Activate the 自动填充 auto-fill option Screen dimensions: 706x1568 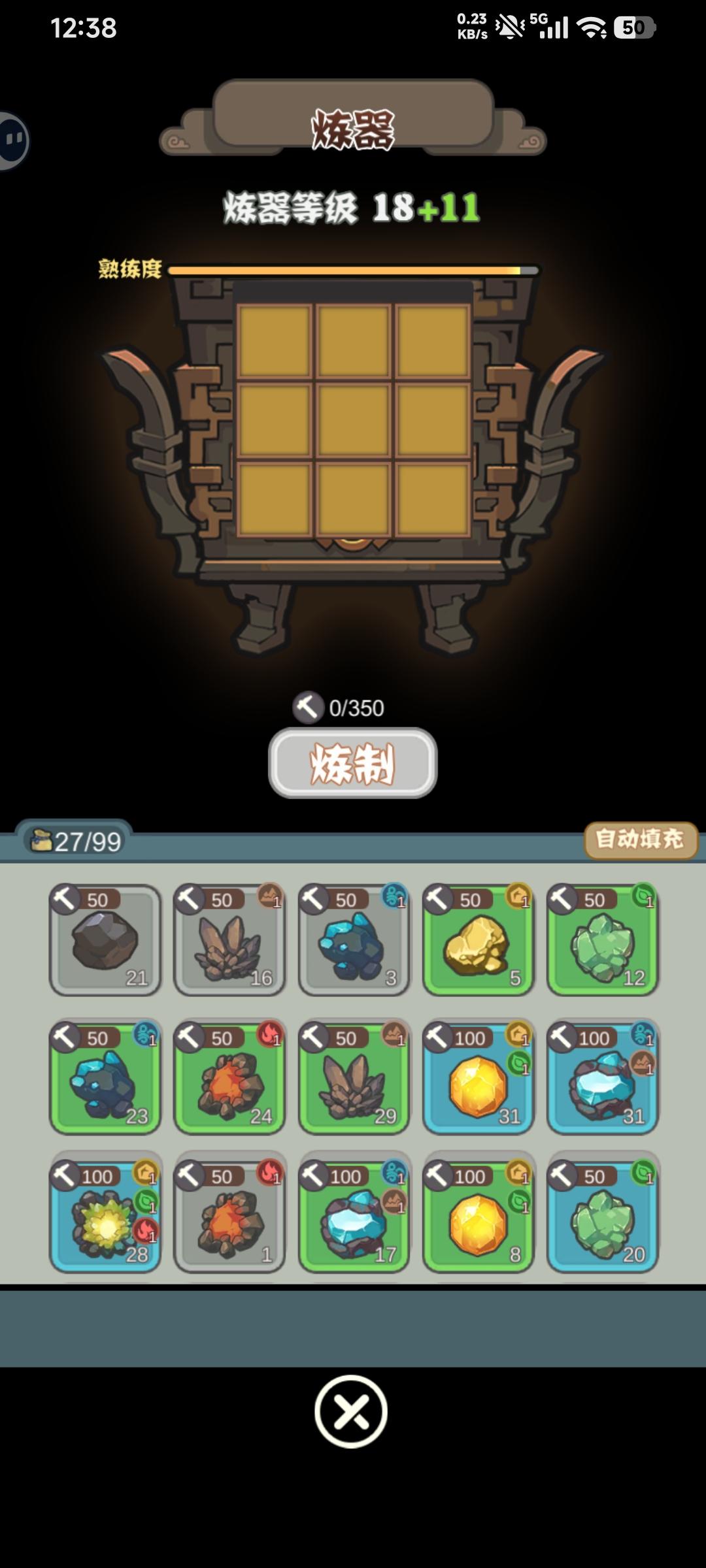point(641,843)
